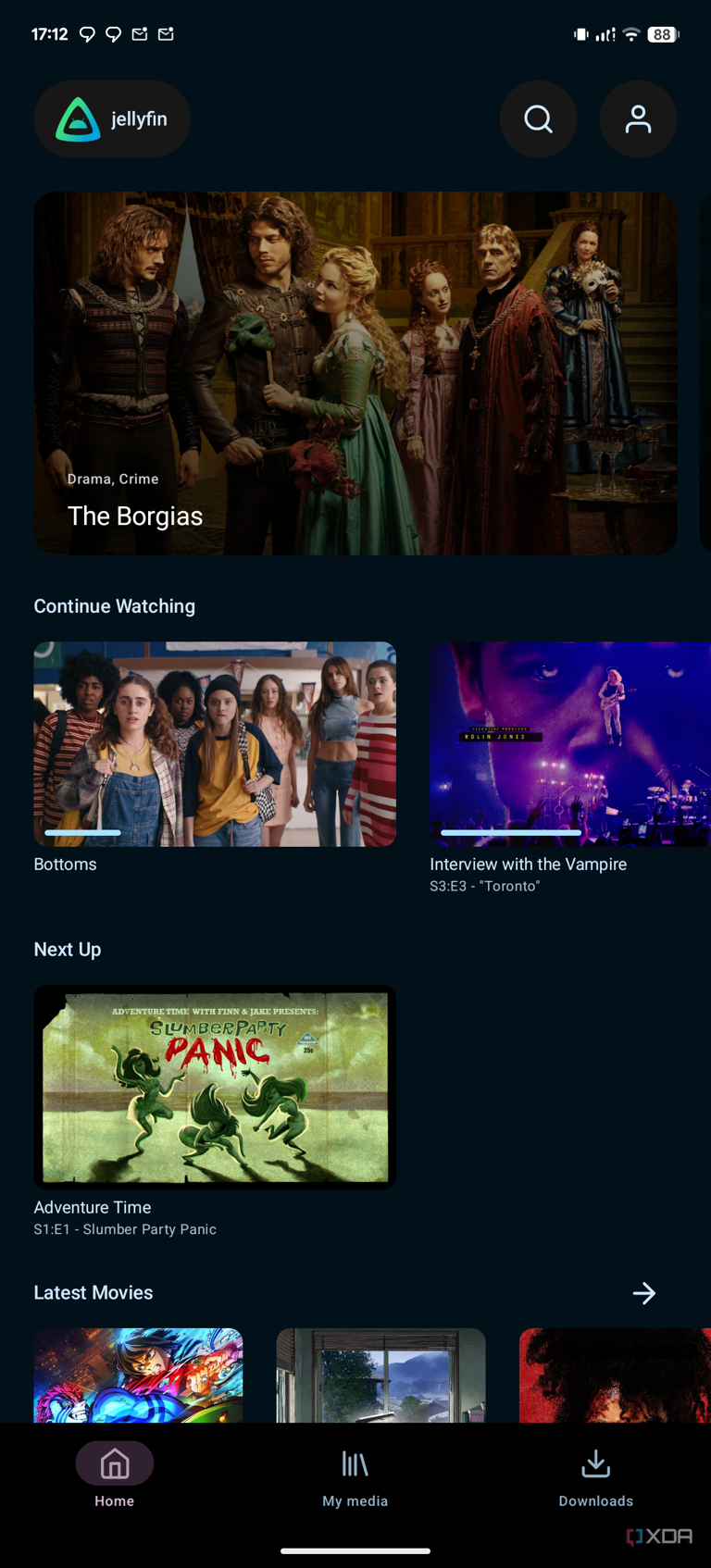Open the user profile icon
Screen dimensions: 711x1568
point(638,119)
